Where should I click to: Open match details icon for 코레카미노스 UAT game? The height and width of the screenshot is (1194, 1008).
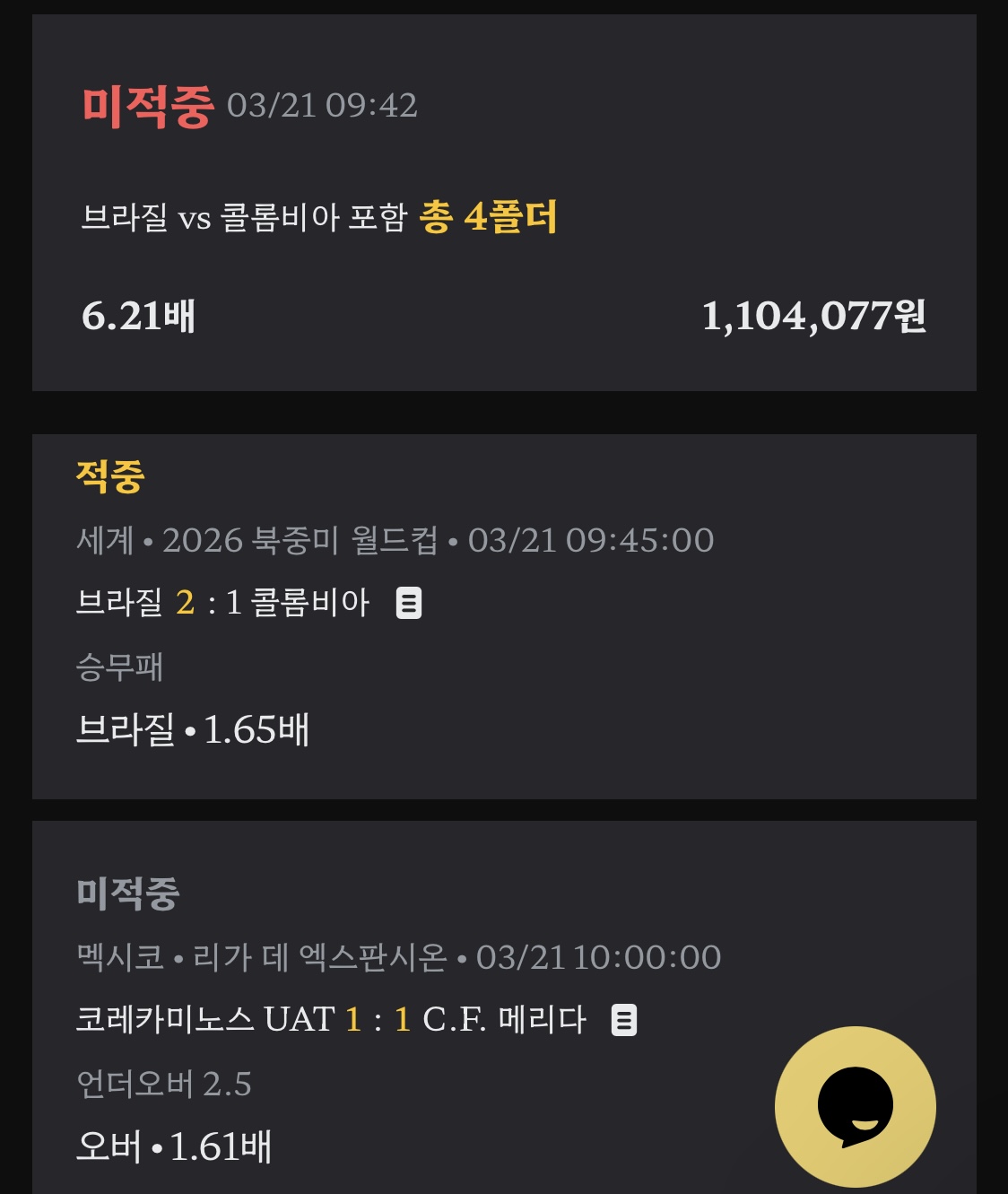[624, 1020]
